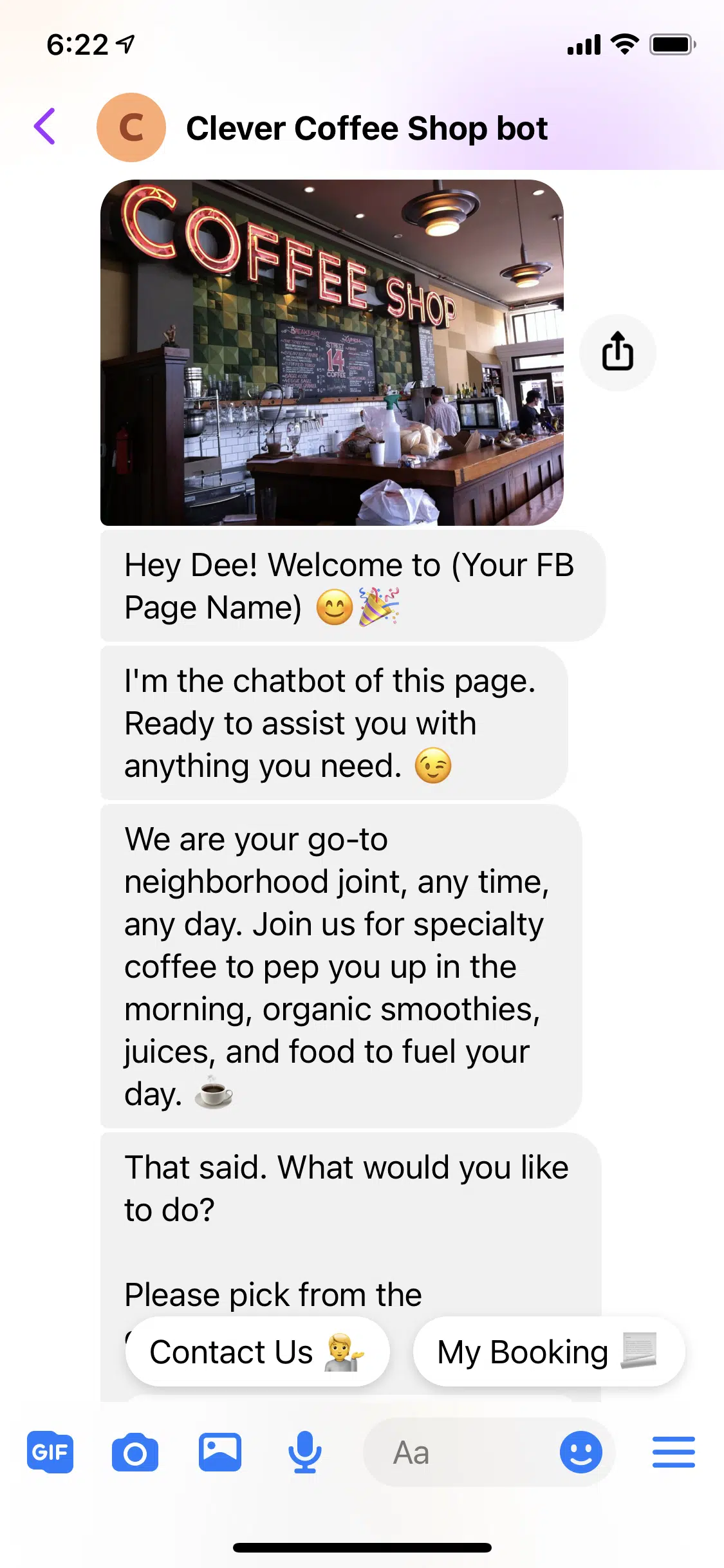Open the coffee shop photo

click(331, 352)
